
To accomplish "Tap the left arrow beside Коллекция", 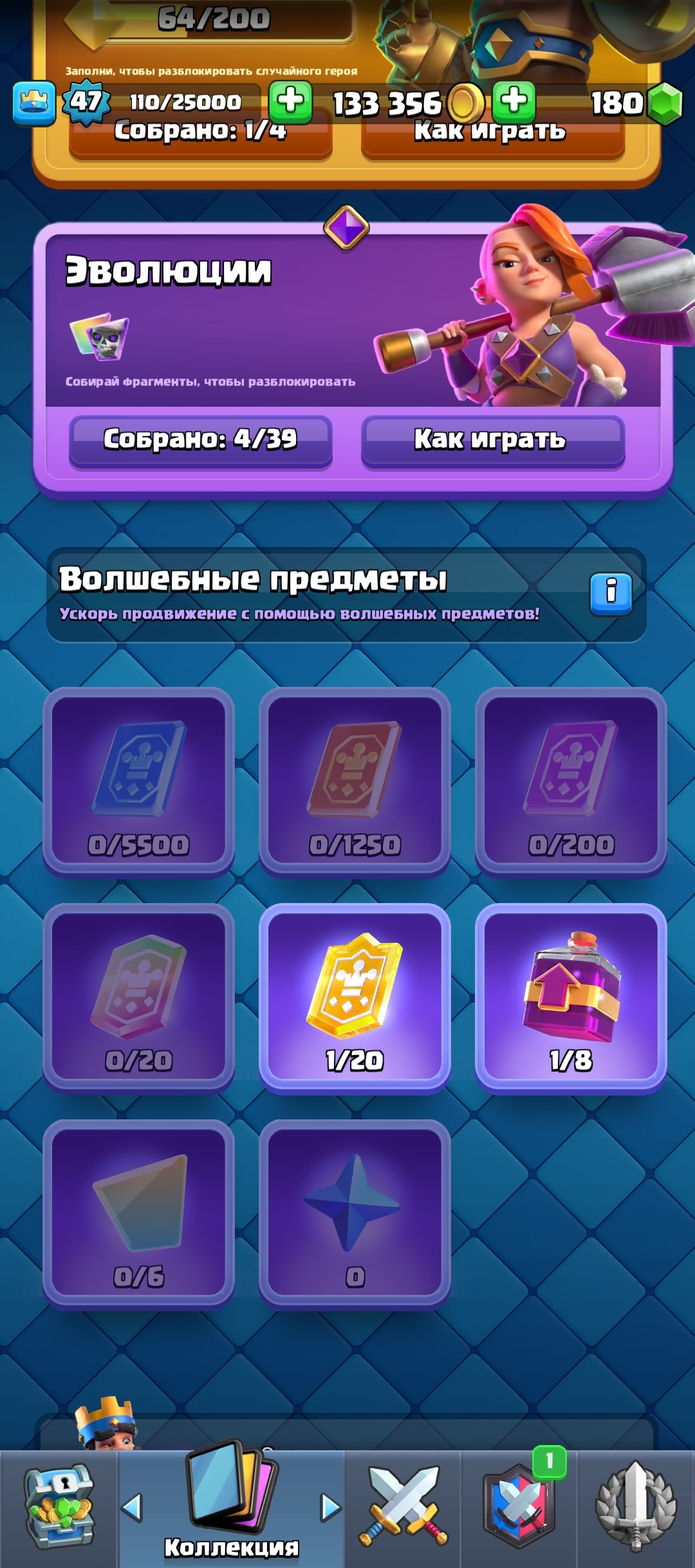I will [132, 1507].
